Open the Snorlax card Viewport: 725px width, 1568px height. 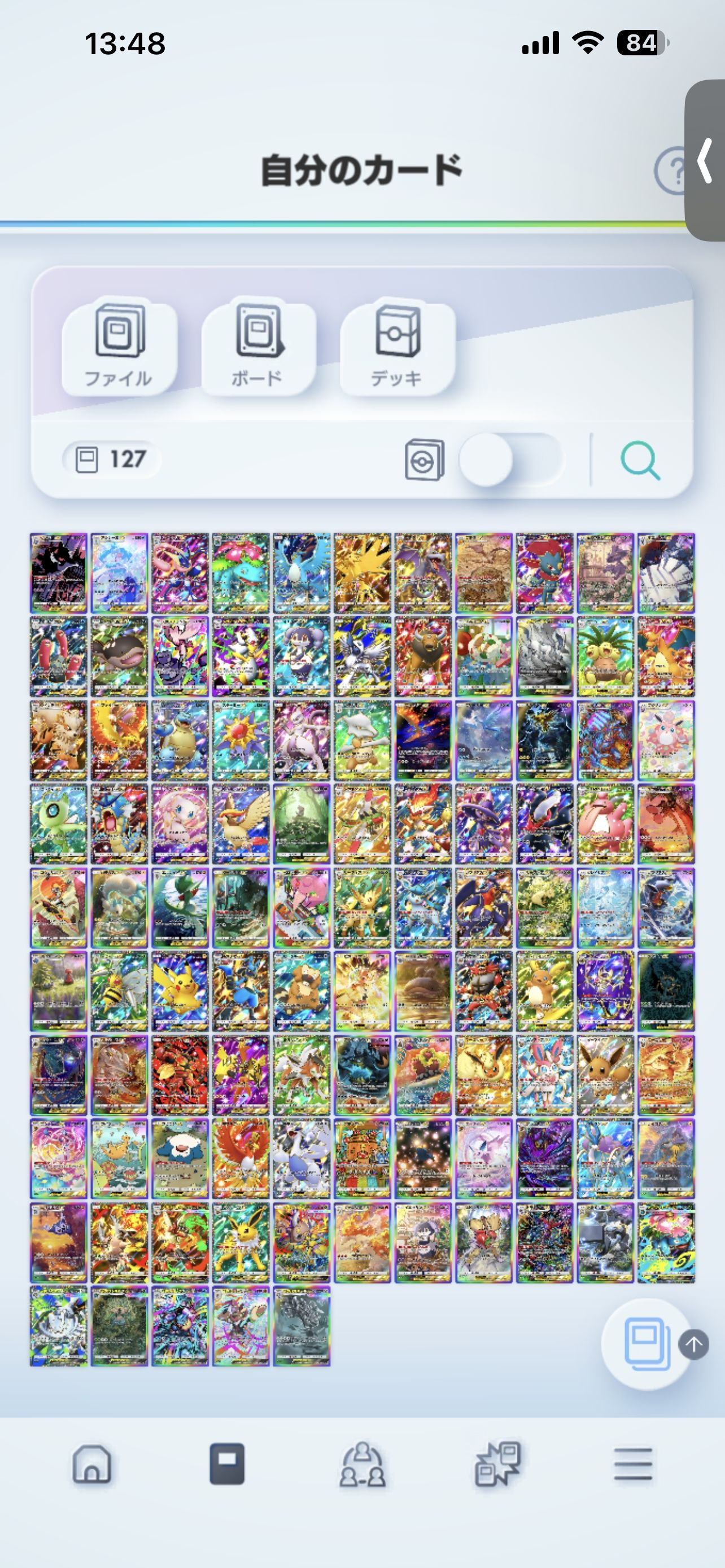[180, 1158]
